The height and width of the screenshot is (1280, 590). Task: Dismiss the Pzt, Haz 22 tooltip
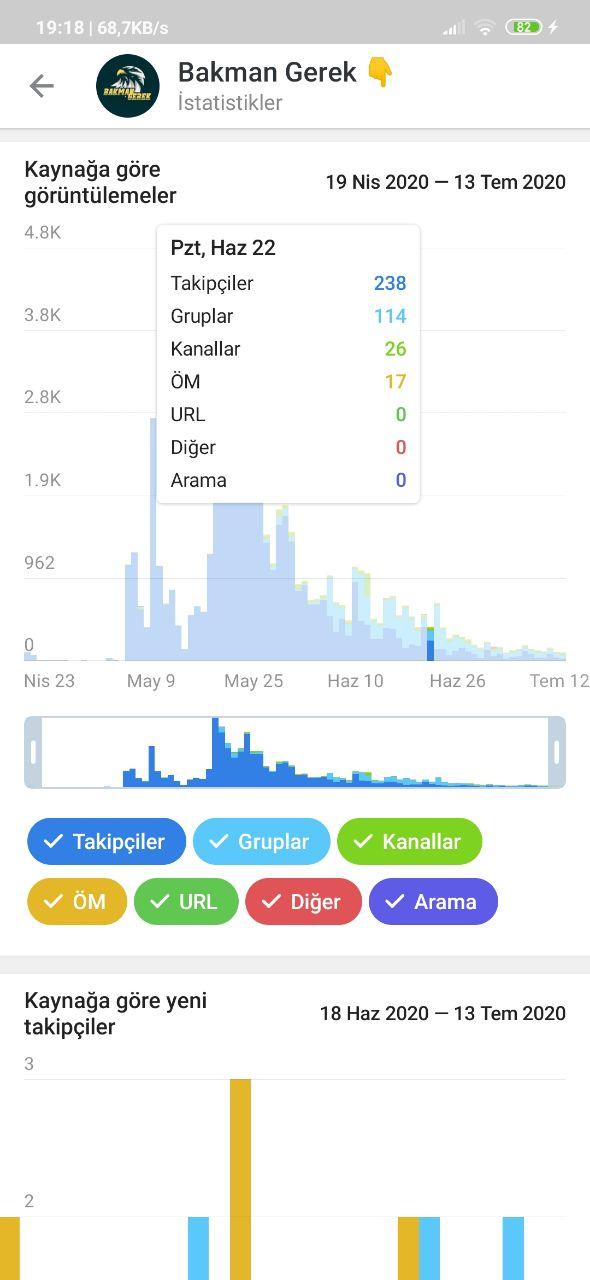coord(288,363)
